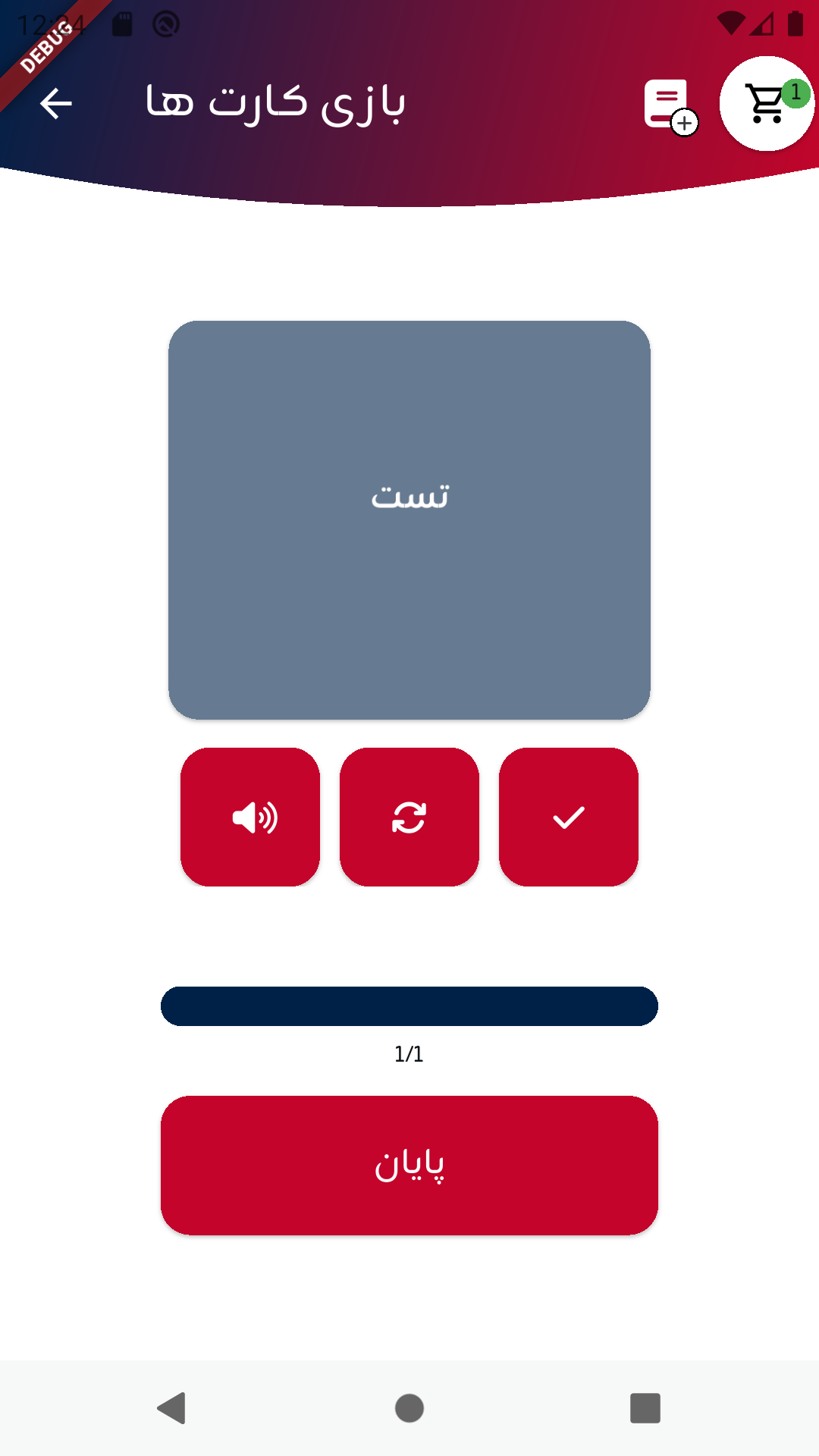Tap the system home button

click(409, 1408)
